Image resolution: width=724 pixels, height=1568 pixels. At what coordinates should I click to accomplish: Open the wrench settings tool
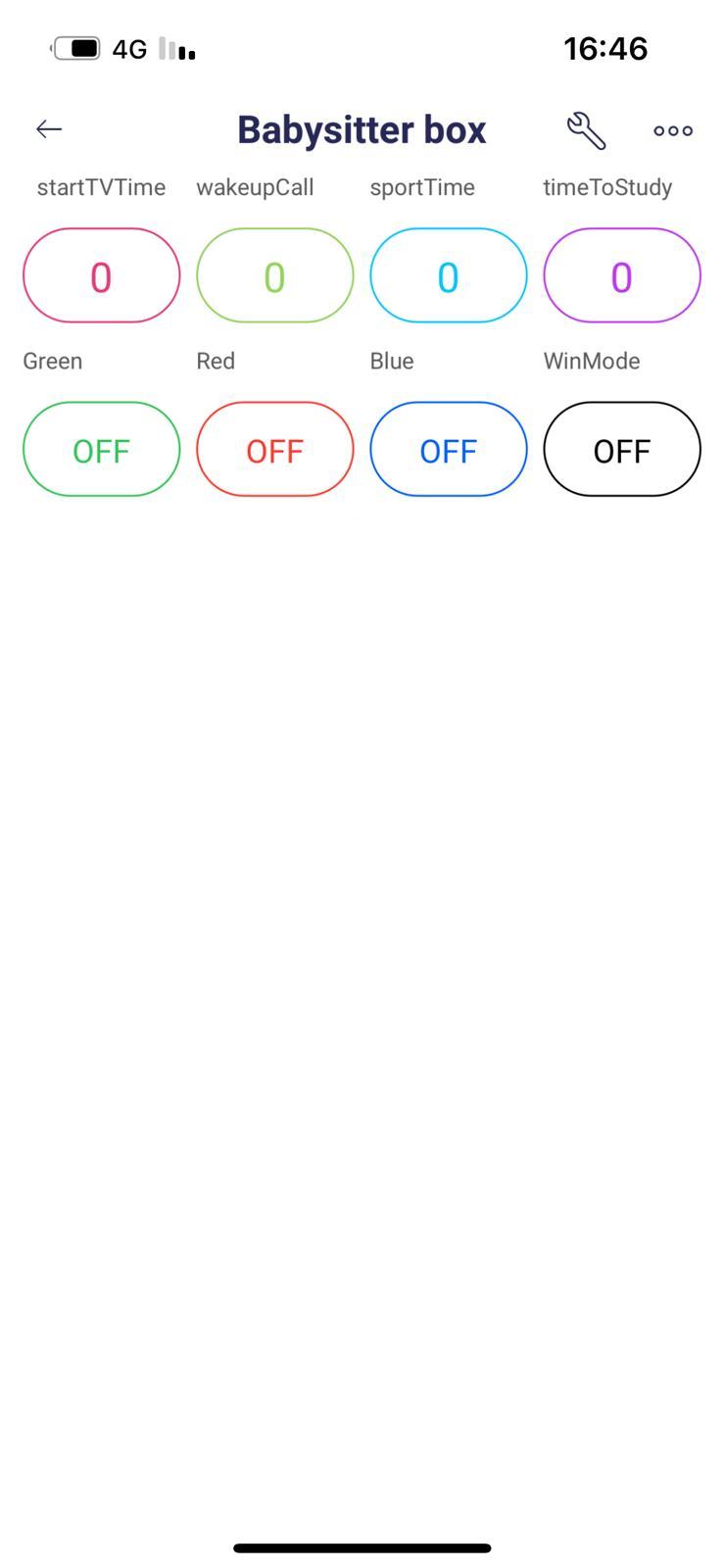point(586,130)
